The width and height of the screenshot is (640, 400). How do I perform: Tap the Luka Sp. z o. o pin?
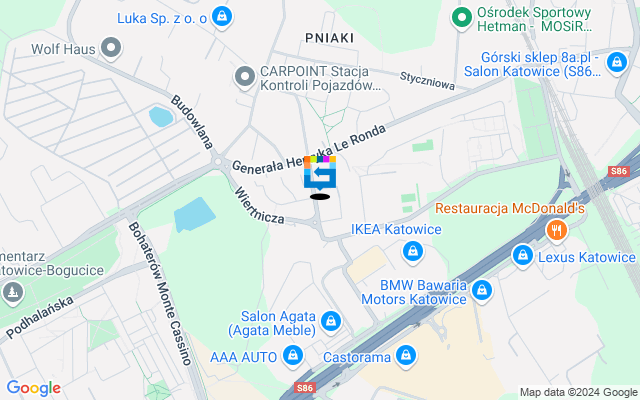click(x=221, y=16)
